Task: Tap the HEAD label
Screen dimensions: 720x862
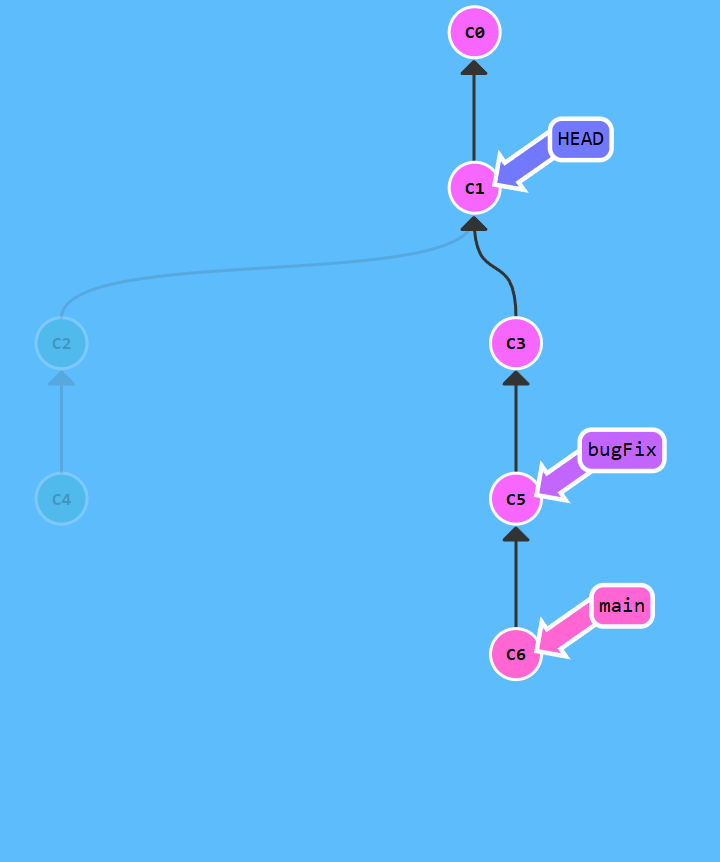Action: pos(580,139)
